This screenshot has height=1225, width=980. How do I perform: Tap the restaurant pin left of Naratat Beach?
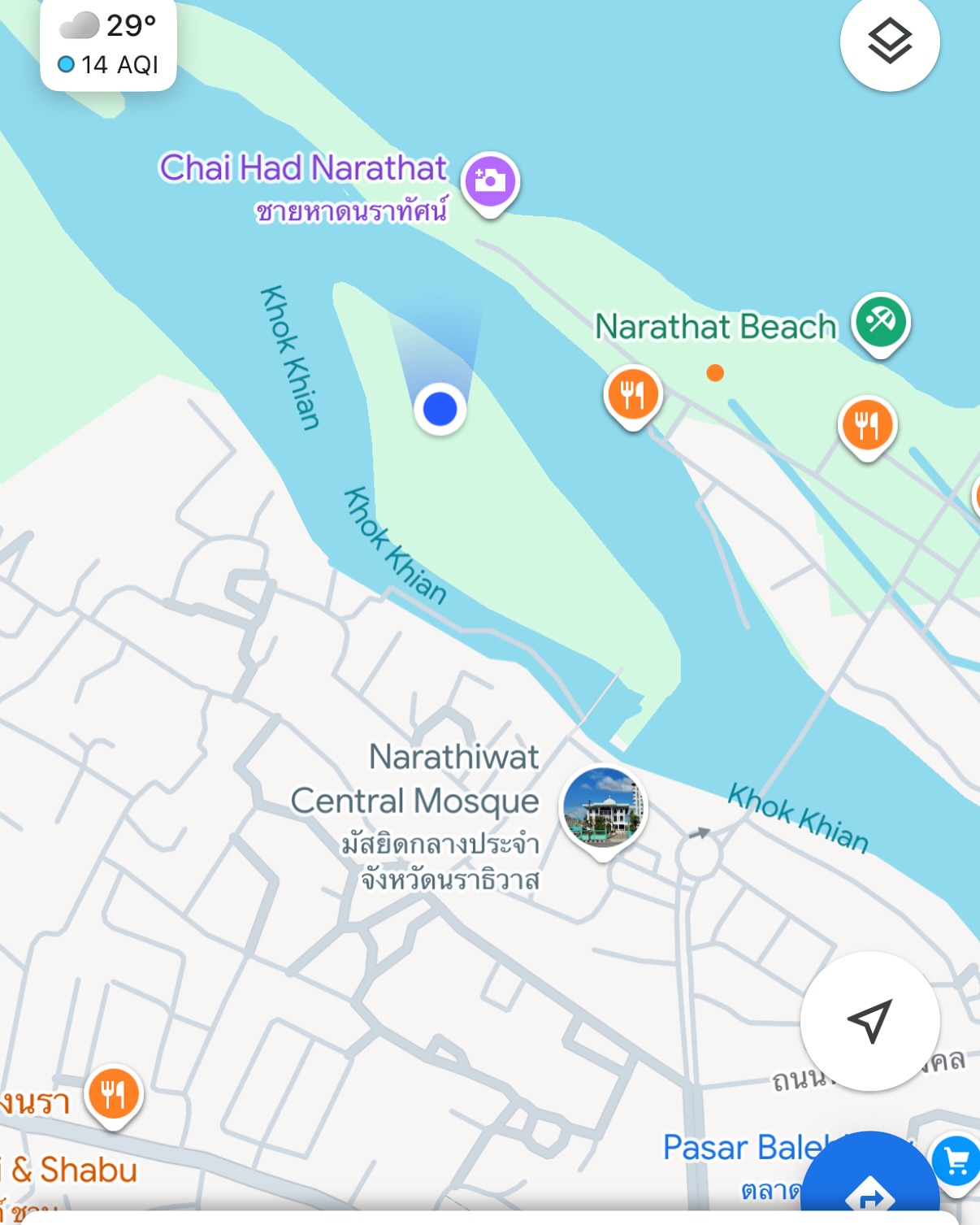(633, 395)
